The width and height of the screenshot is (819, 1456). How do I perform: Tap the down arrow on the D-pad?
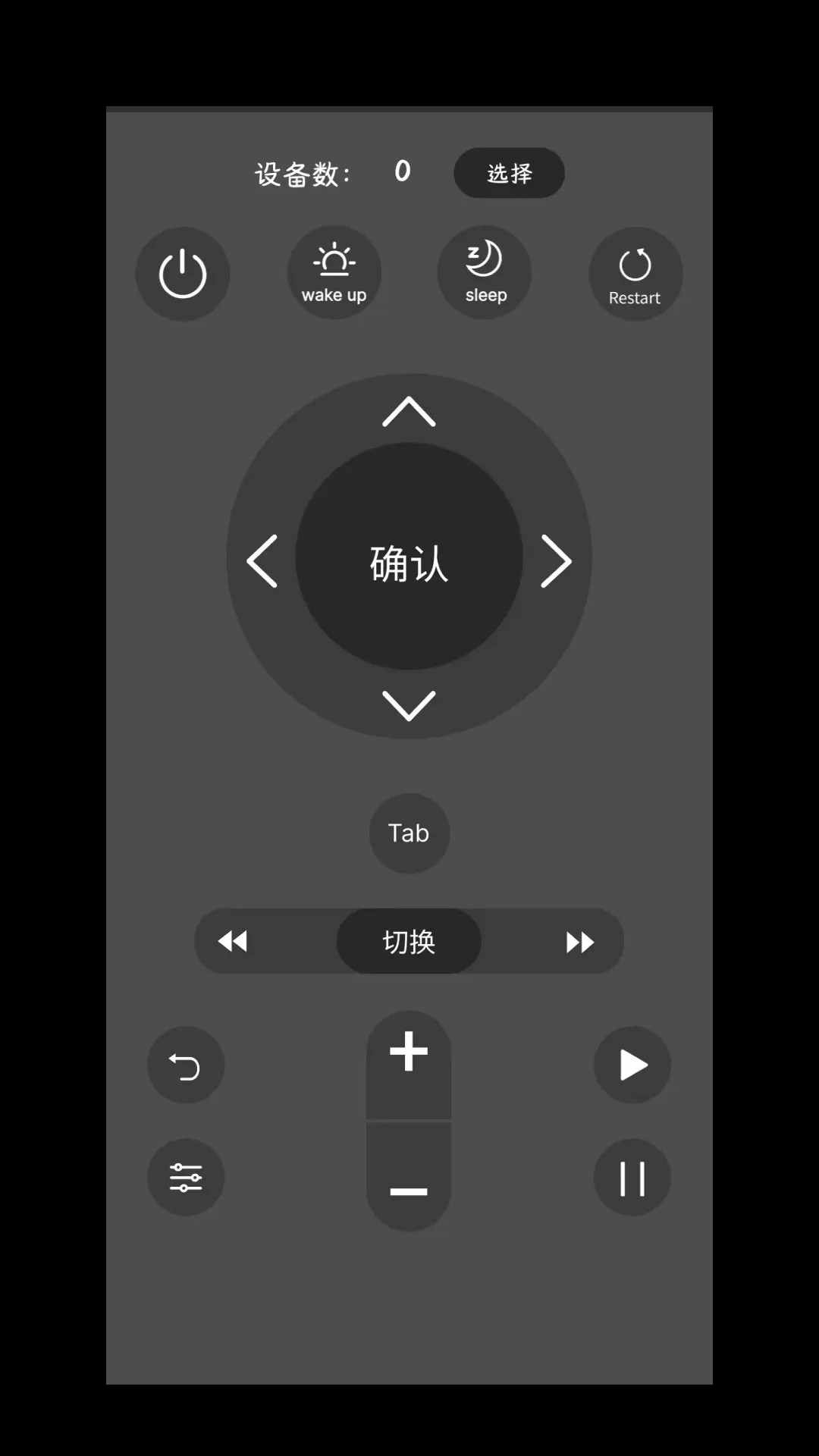coord(409,705)
